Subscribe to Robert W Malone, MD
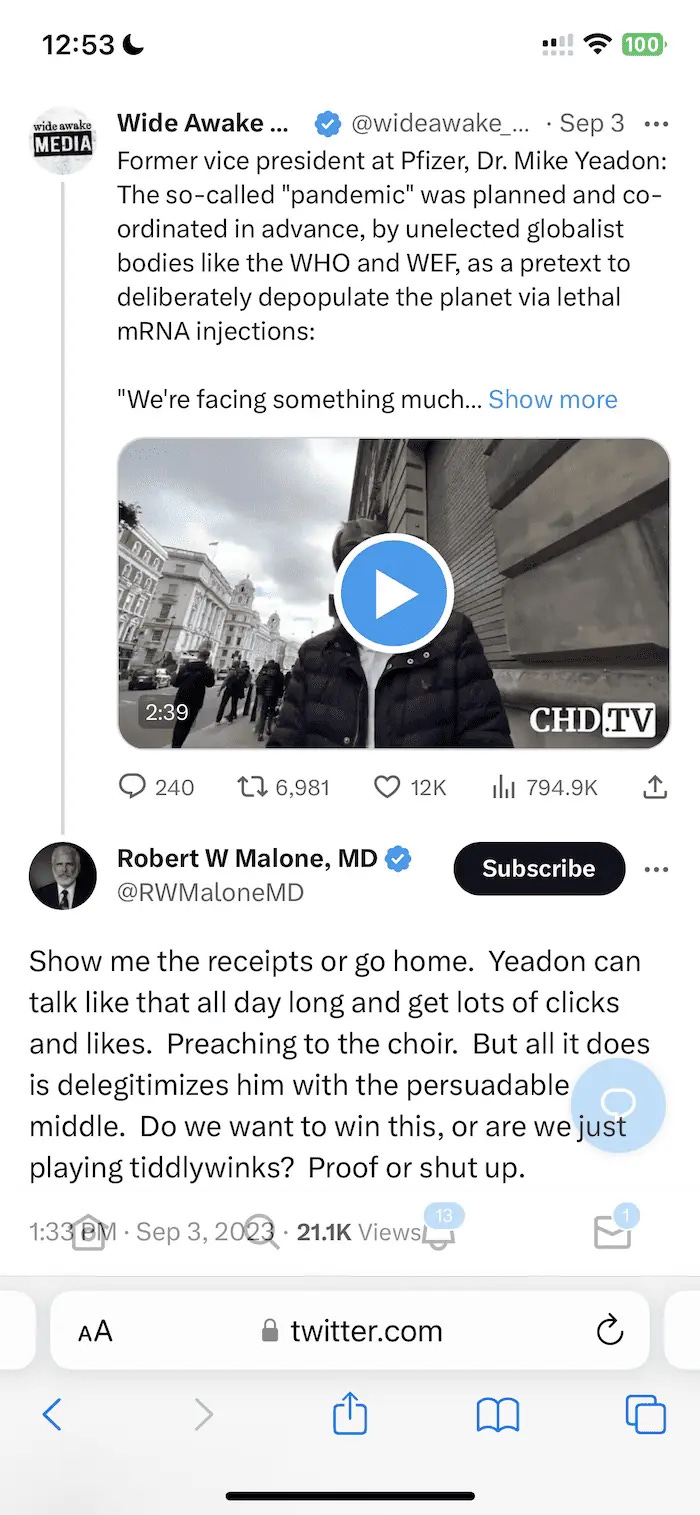The image size is (700, 1515). click(538, 869)
